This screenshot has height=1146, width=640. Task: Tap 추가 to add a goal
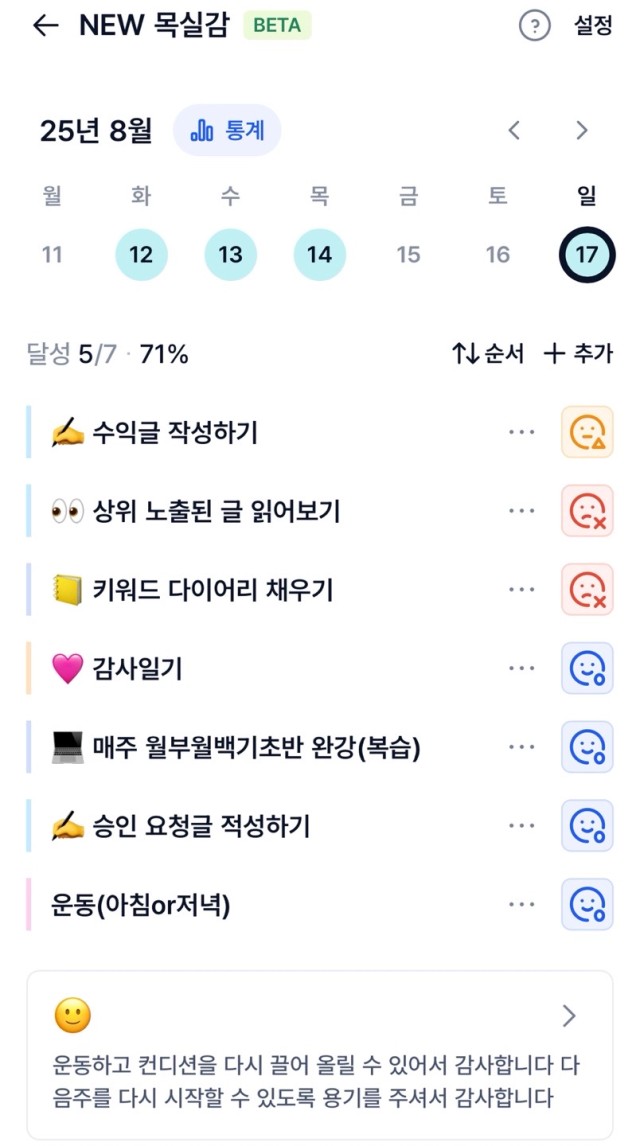coord(579,354)
